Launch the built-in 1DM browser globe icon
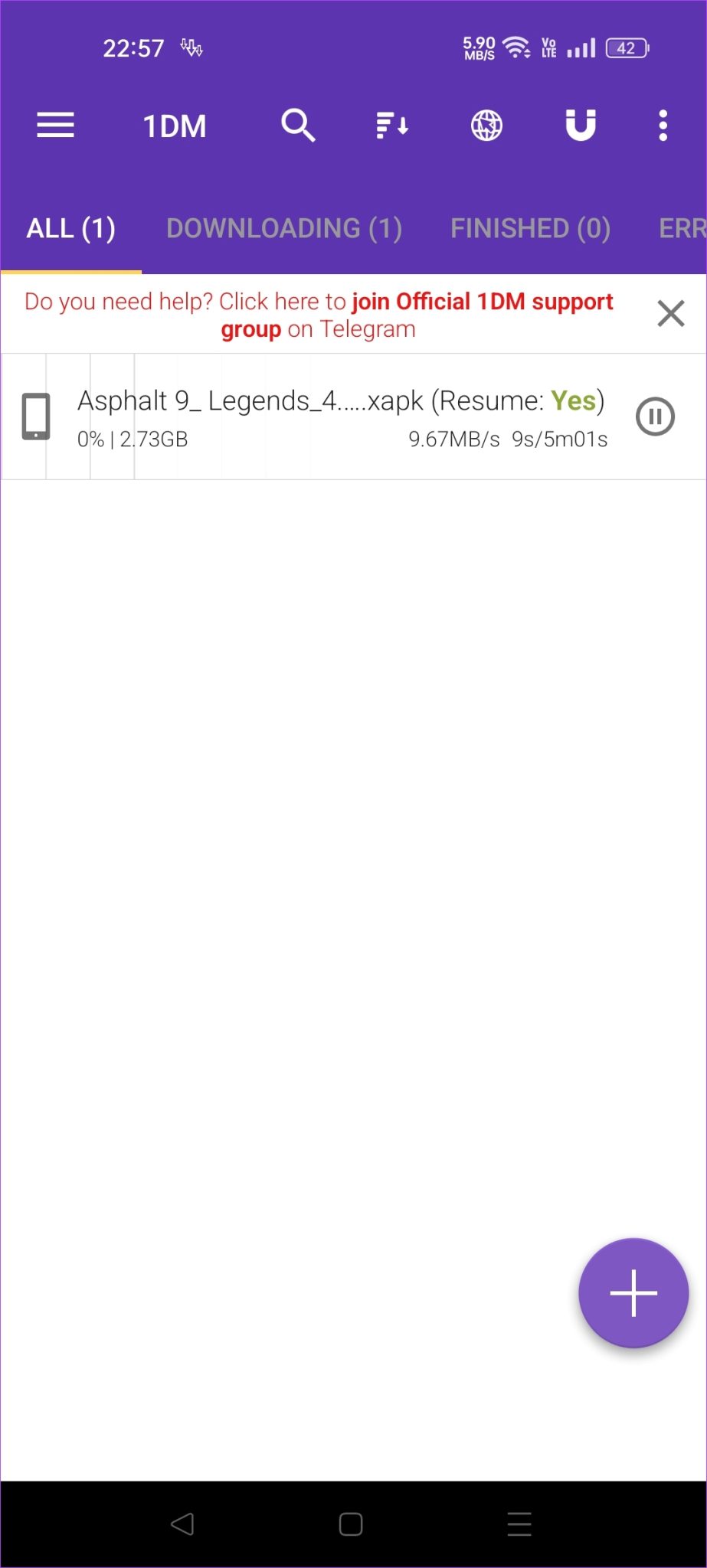707x1568 pixels. [487, 125]
